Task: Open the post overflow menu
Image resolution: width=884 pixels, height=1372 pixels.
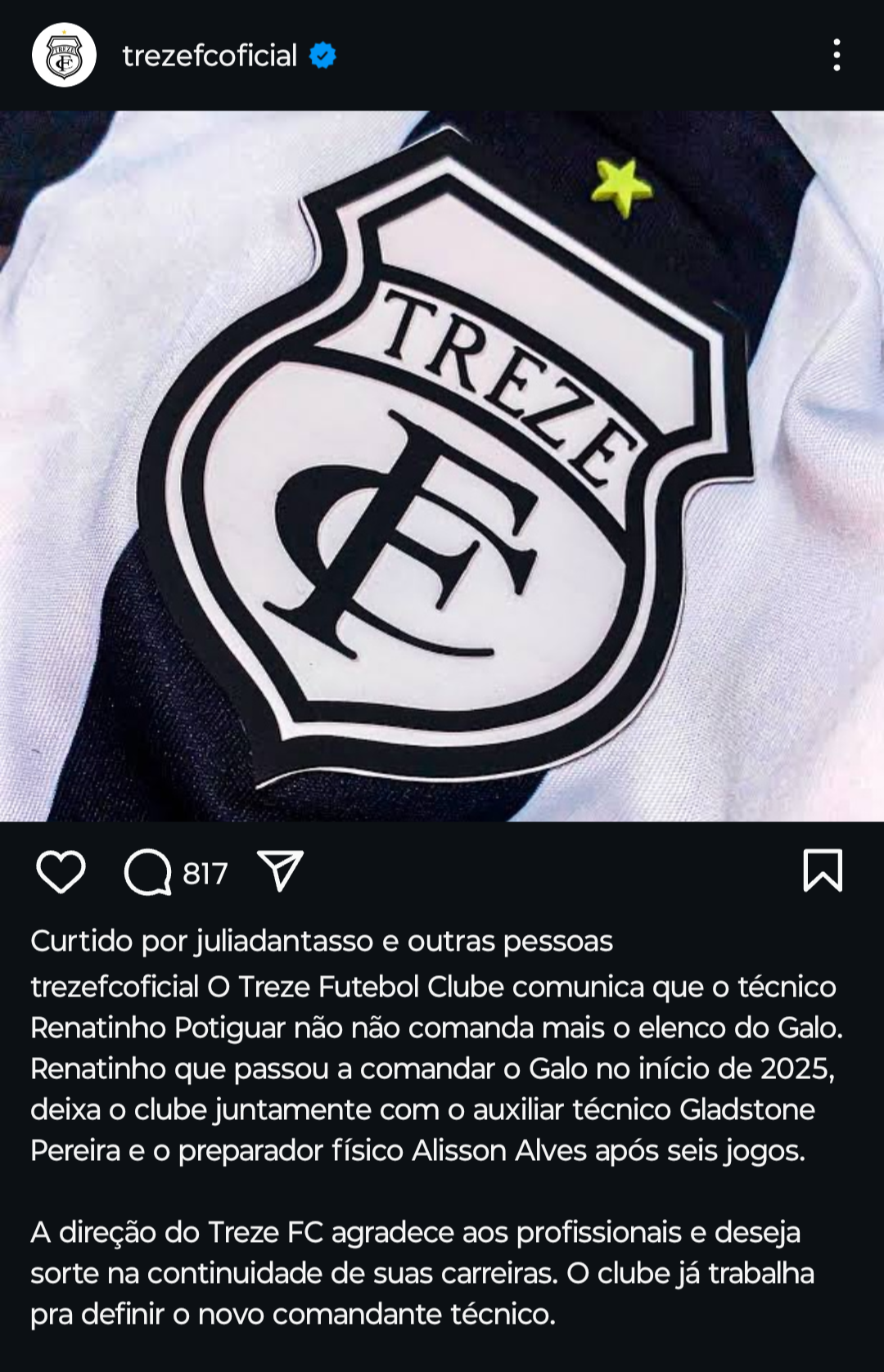Action: [836, 56]
